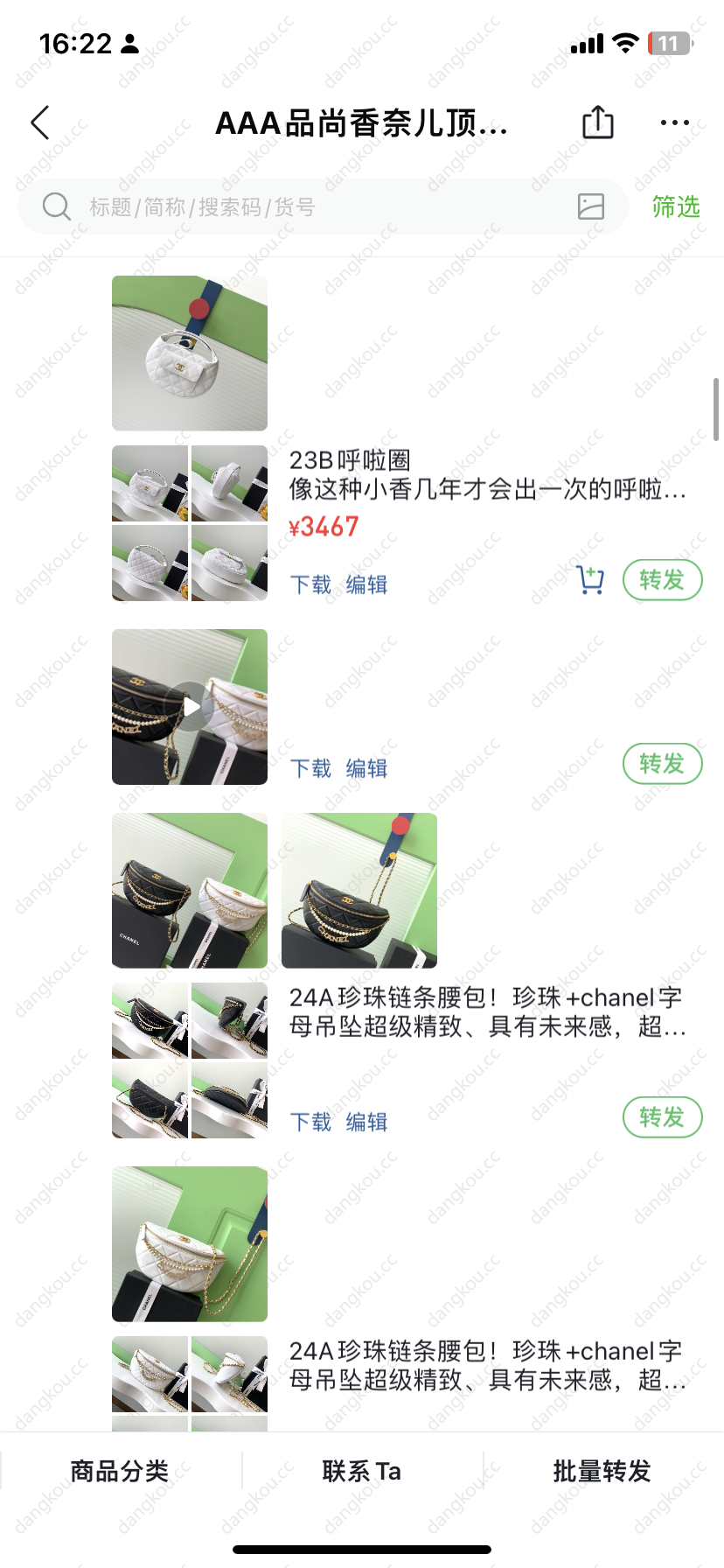The image size is (724, 1568).
Task: Contact the seller via 联系Ta
Action: coord(362,1471)
